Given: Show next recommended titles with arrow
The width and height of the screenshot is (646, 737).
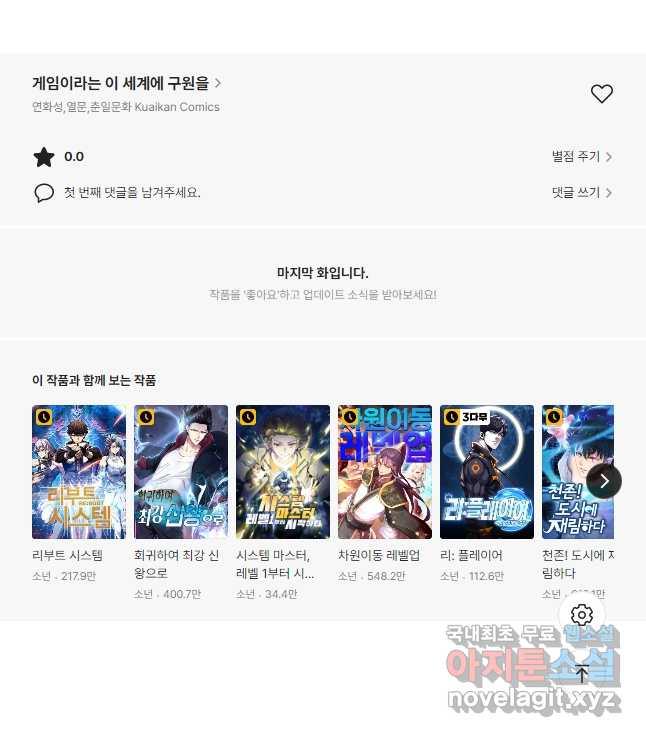Looking at the screenshot, I should point(604,481).
